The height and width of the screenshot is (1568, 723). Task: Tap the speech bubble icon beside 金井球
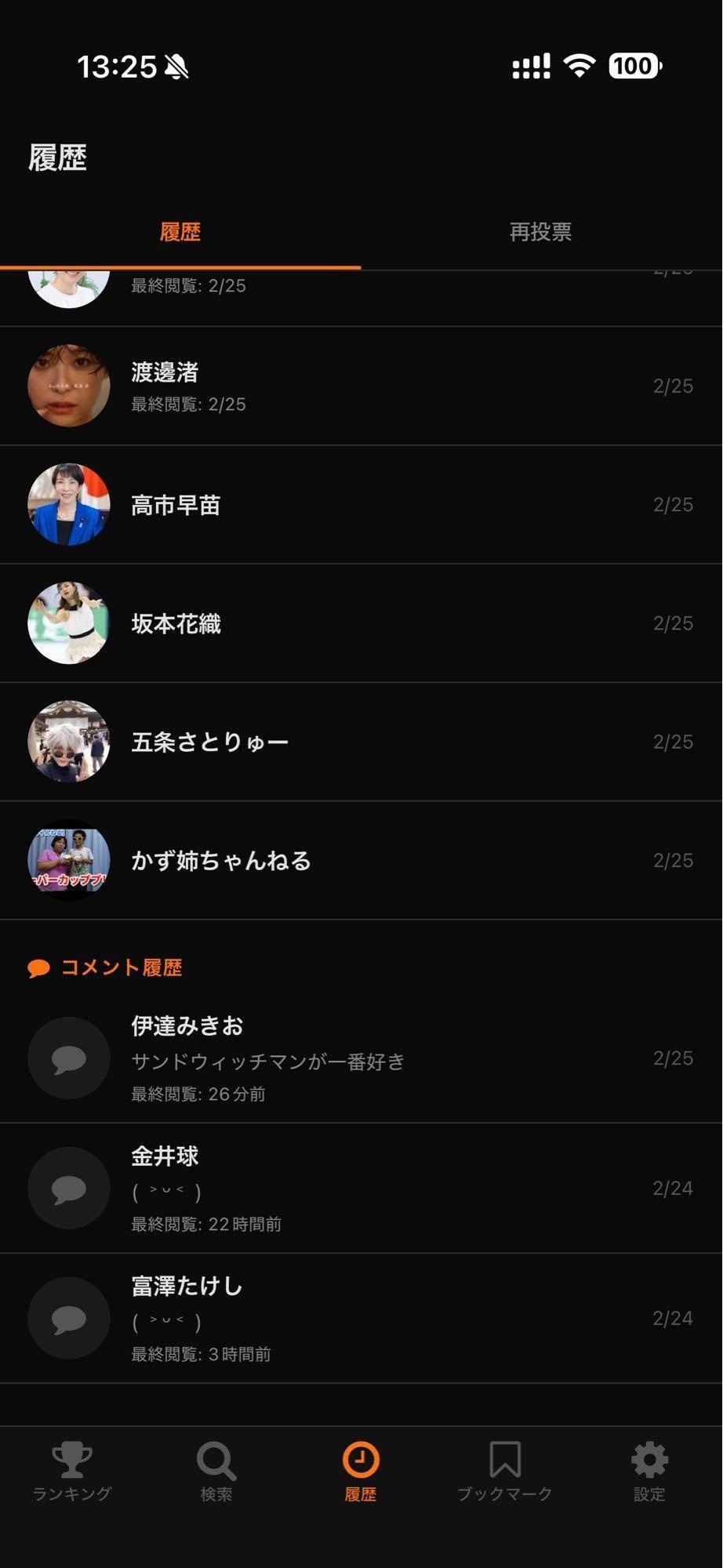click(x=68, y=1188)
